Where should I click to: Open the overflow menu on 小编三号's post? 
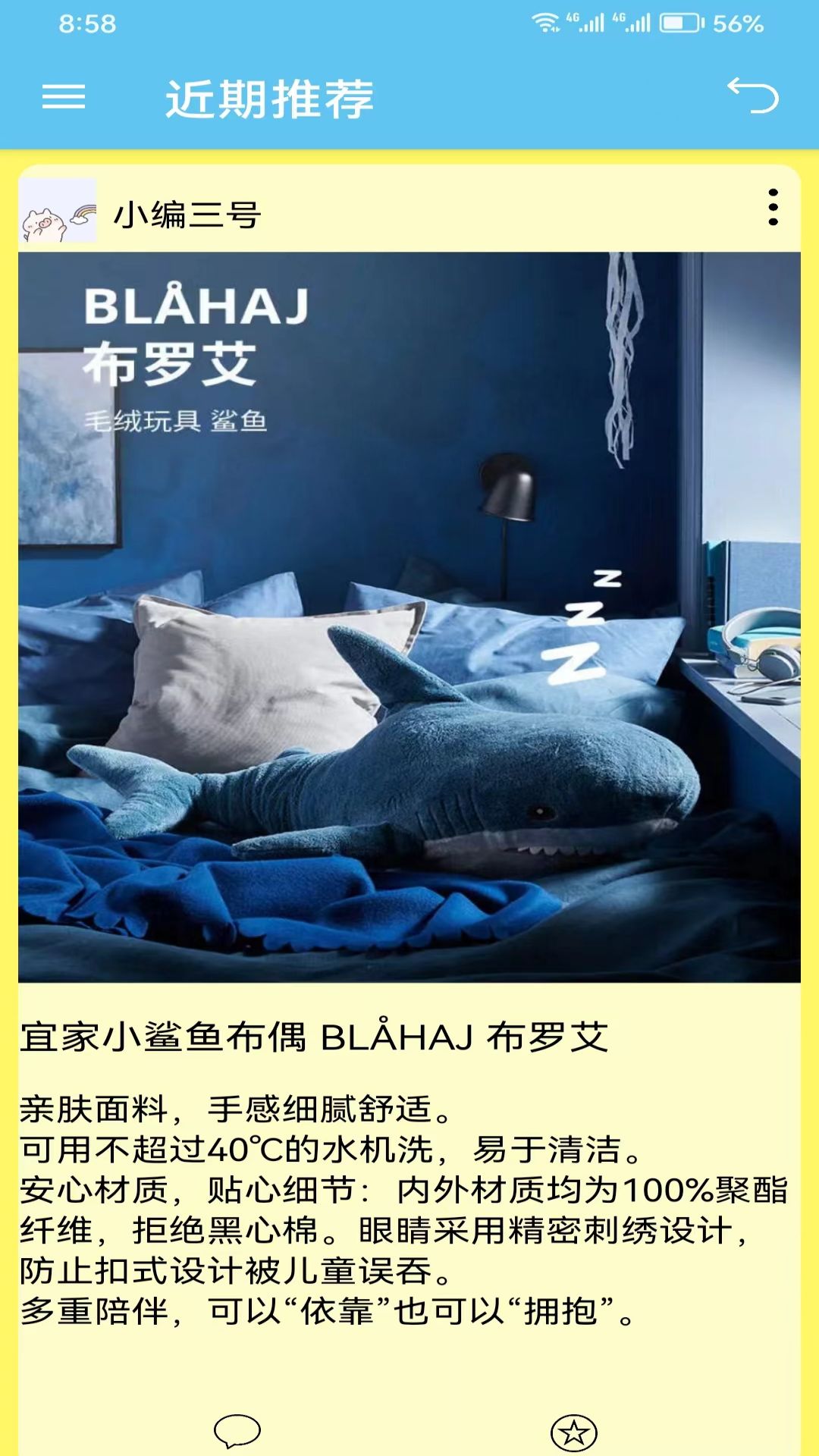coord(773,207)
